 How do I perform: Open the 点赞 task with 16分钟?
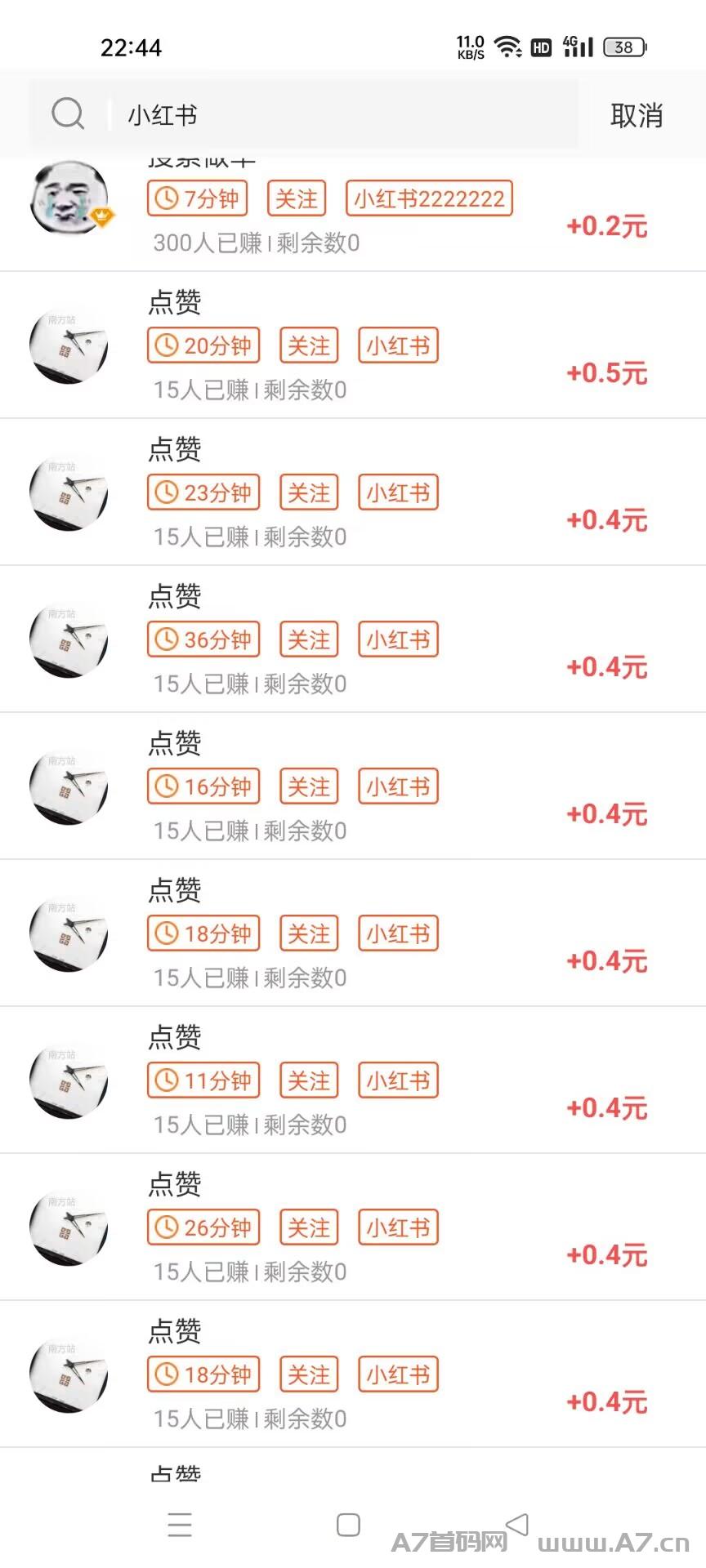click(x=353, y=786)
